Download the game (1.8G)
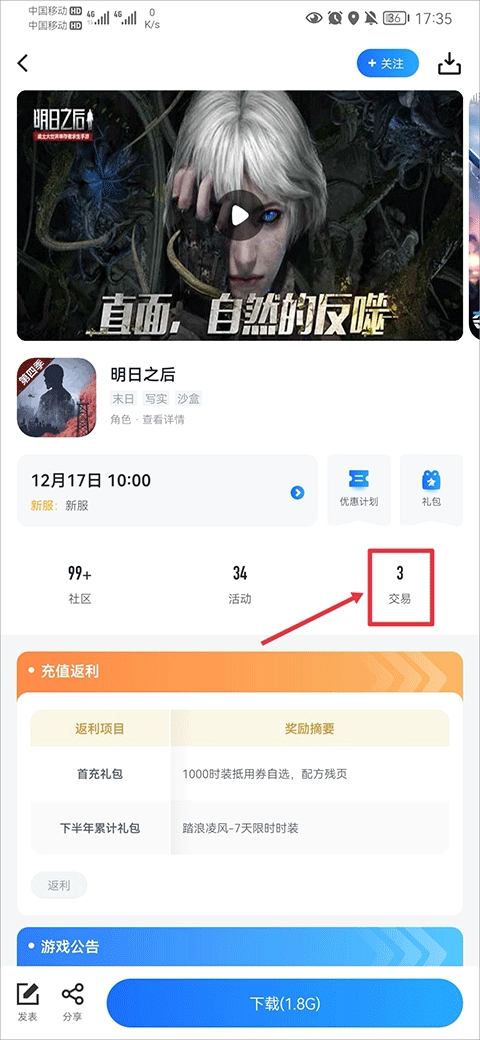 284,1003
